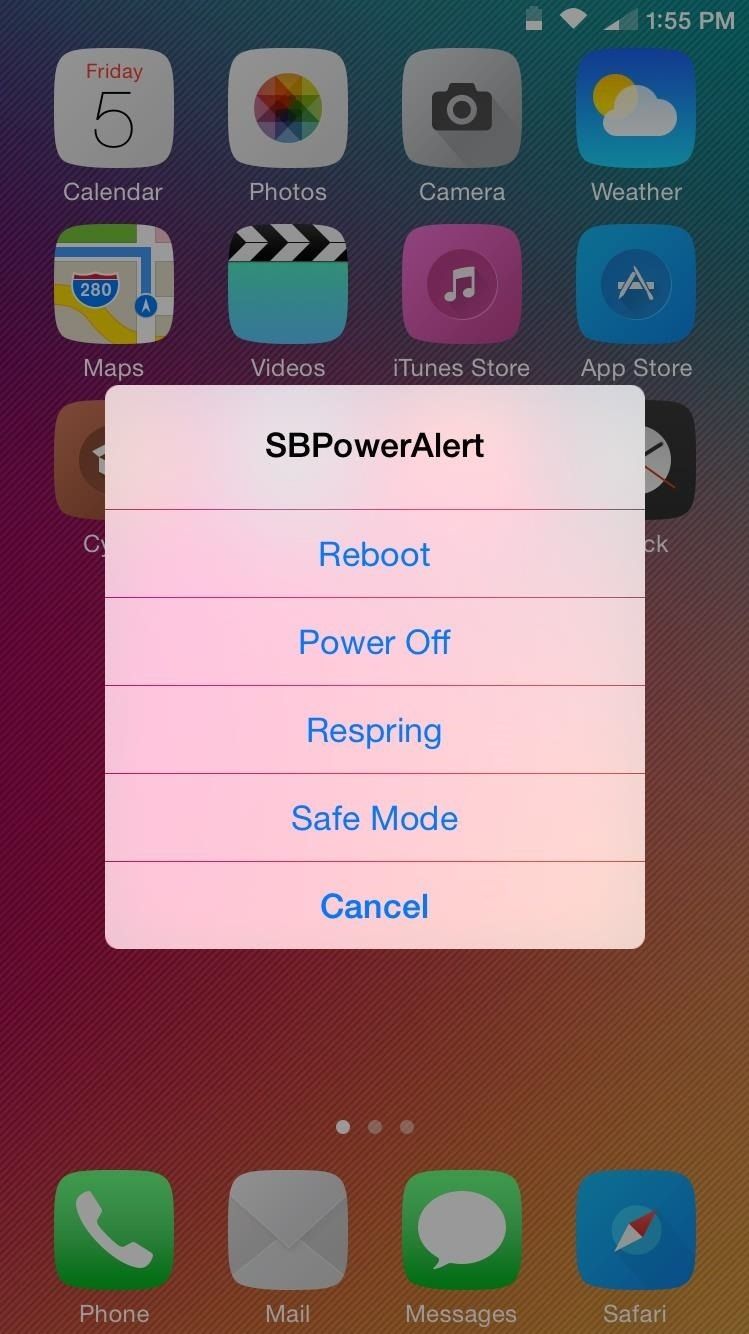Image resolution: width=749 pixels, height=1334 pixels.
Task: Dismiss the dialog with Cancel
Action: (374, 906)
